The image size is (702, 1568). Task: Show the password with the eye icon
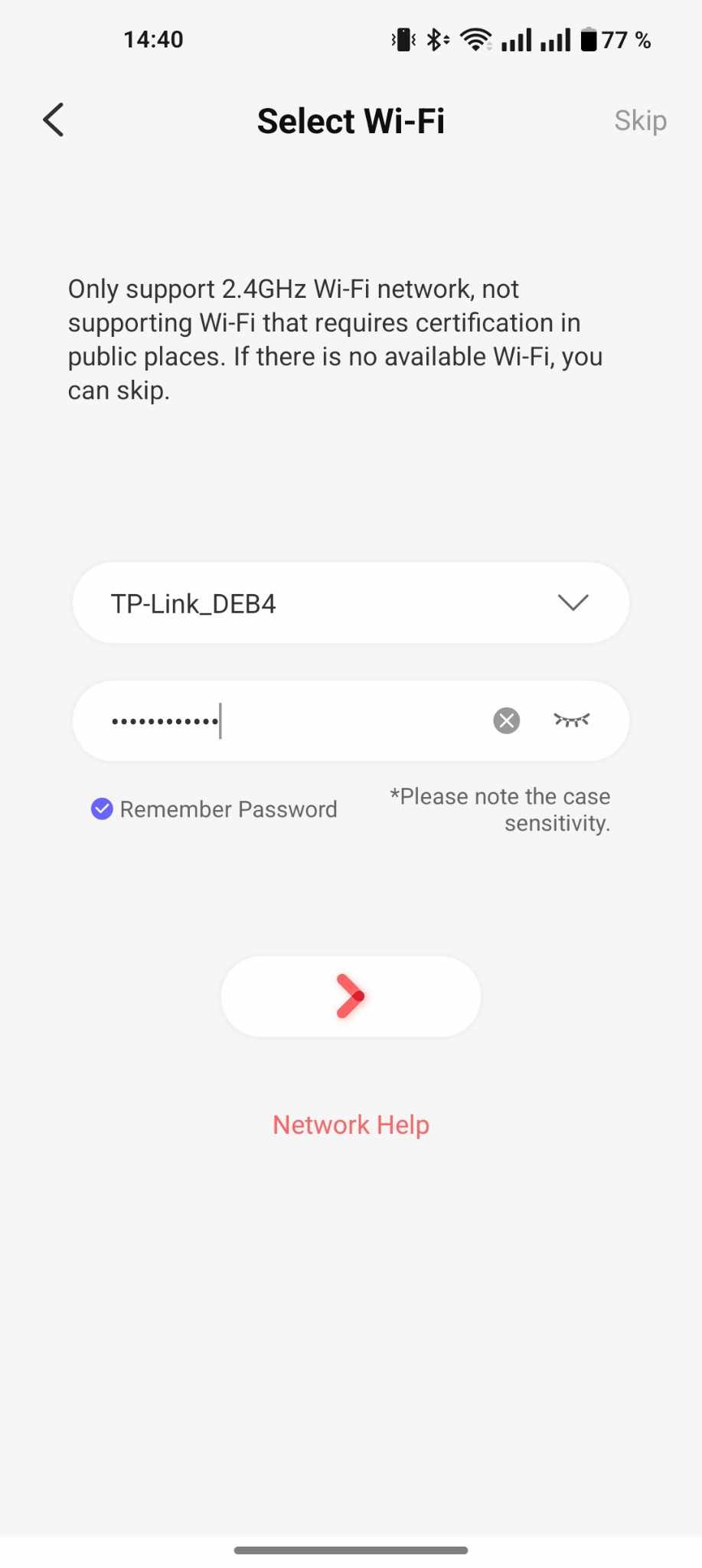click(x=572, y=720)
